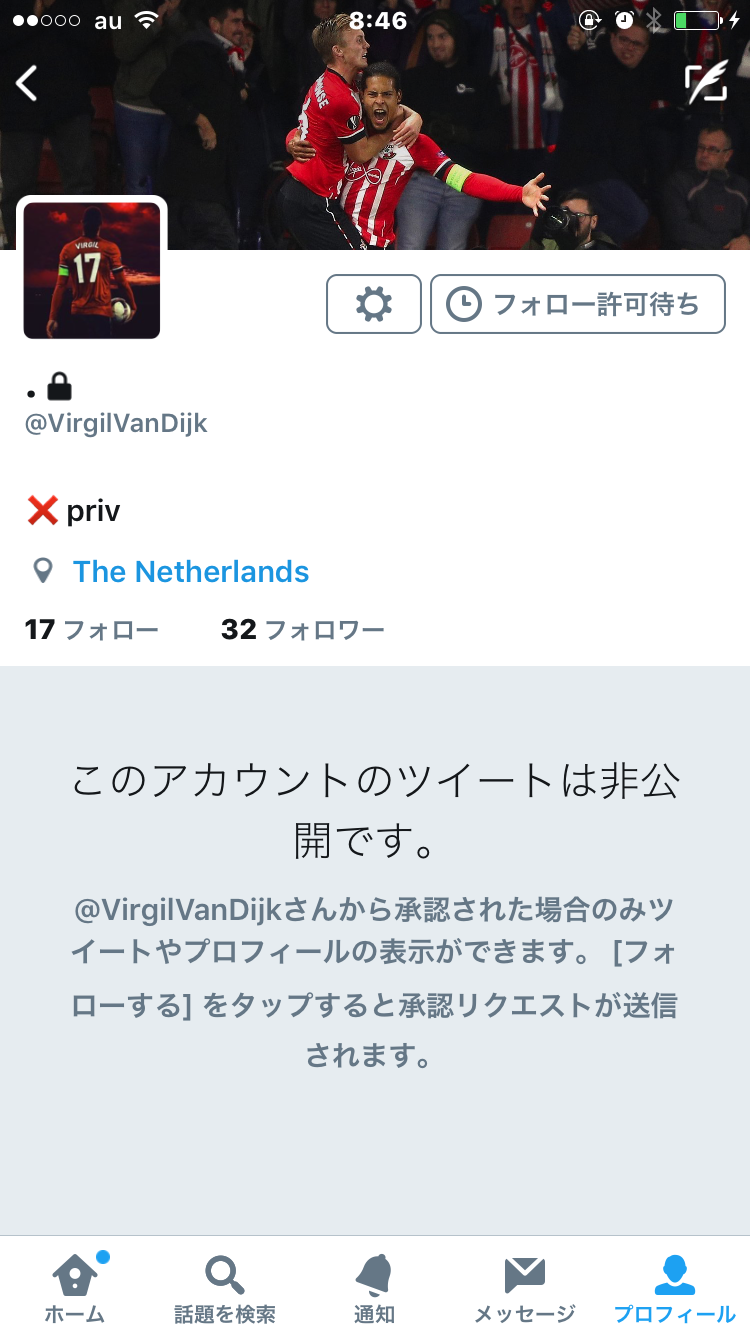
Task: Open the gear settings menu
Action: [x=374, y=304]
